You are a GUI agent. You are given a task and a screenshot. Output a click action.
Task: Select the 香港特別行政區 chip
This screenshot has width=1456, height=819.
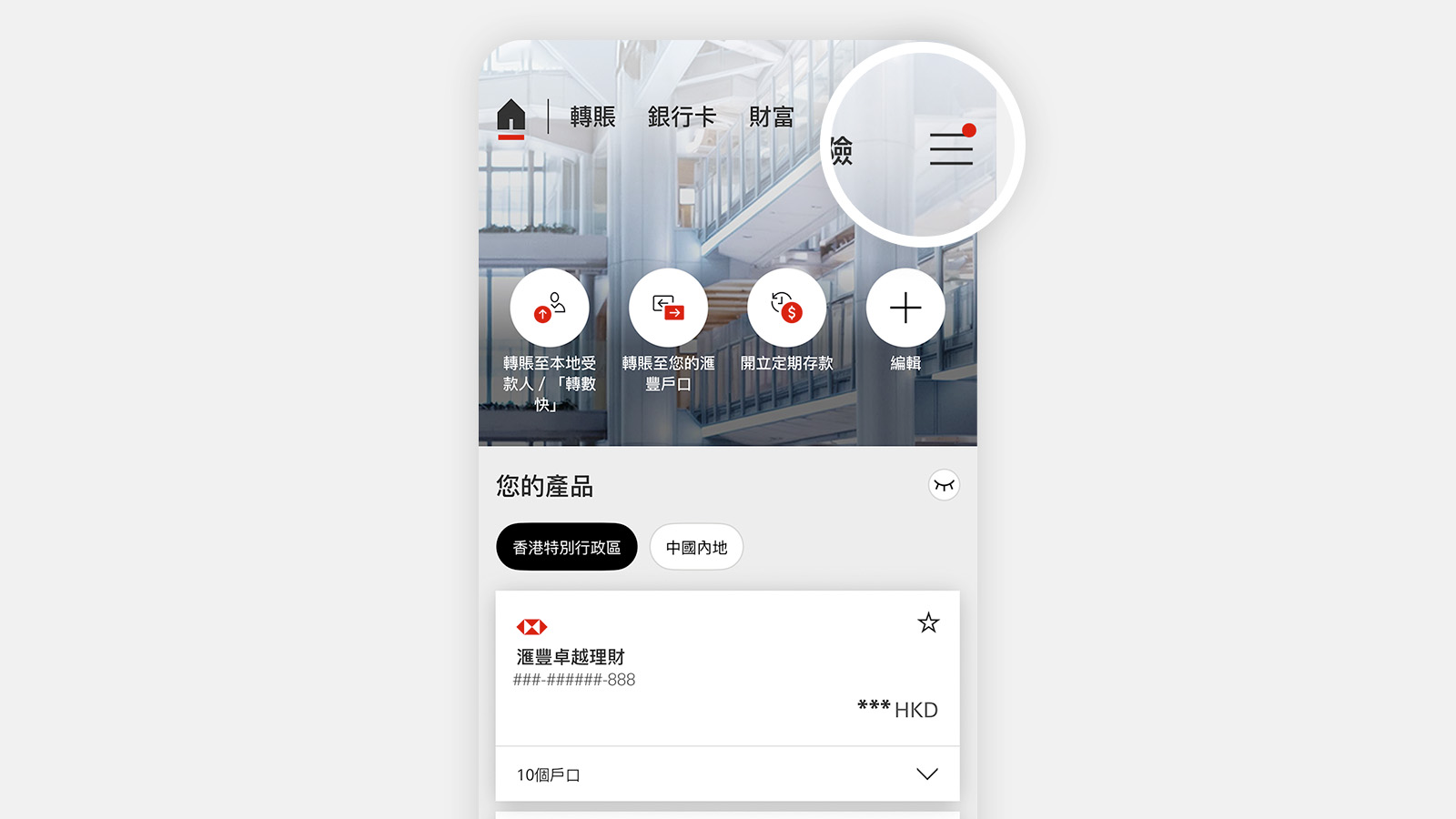coord(566,547)
